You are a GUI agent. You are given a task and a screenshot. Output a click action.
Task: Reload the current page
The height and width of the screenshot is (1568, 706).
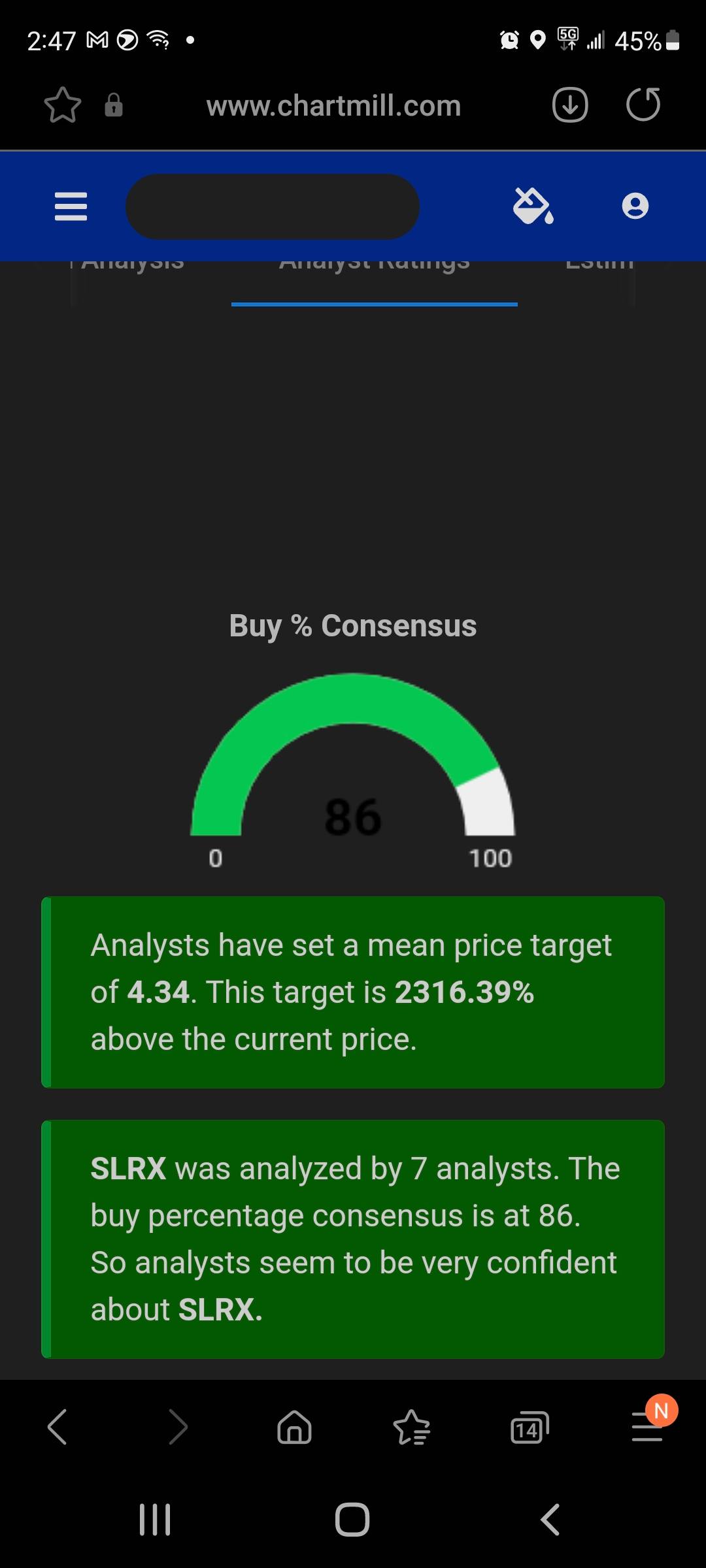pos(643,105)
